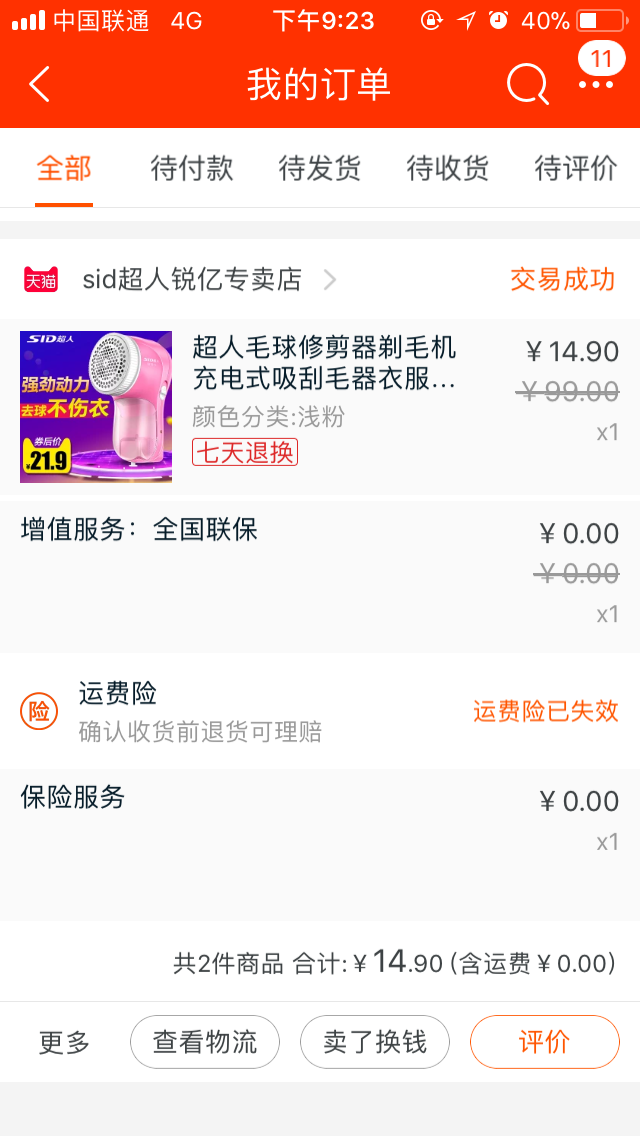Image resolution: width=640 pixels, height=1136 pixels.
Task: Open the 运费险 insurance row
Action: (320, 711)
